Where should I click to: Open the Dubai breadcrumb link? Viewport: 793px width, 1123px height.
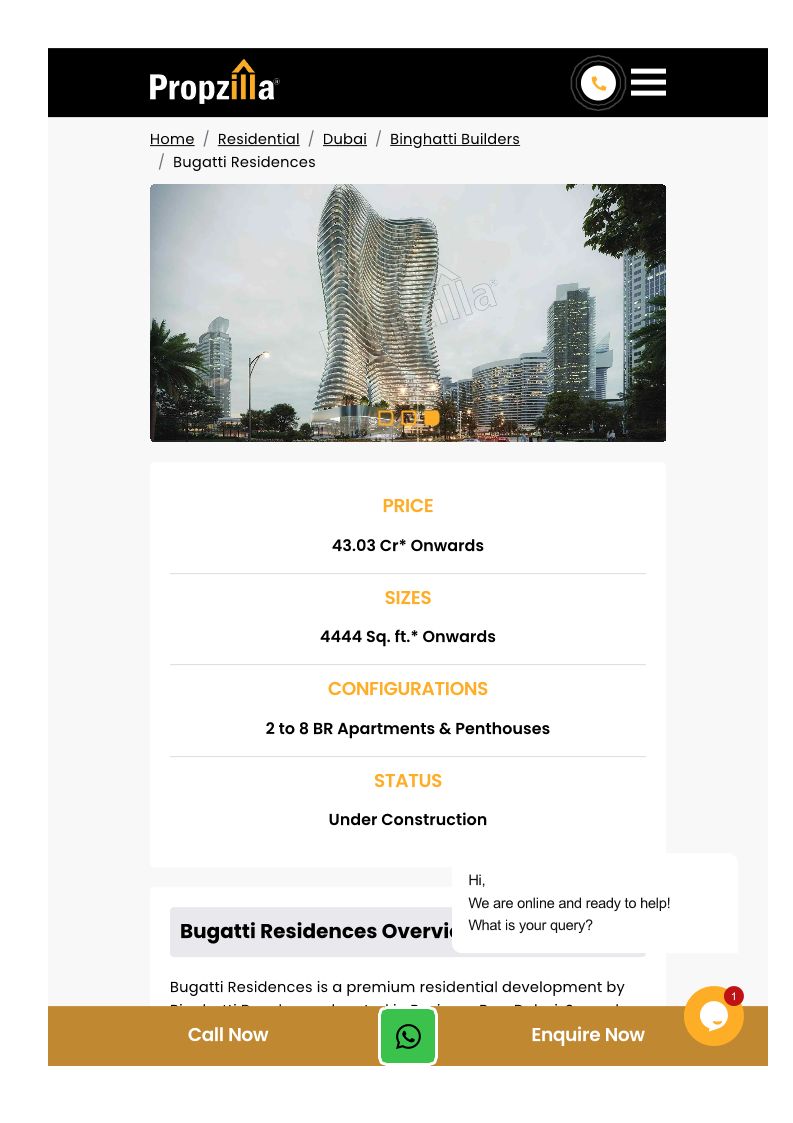tap(344, 139)
